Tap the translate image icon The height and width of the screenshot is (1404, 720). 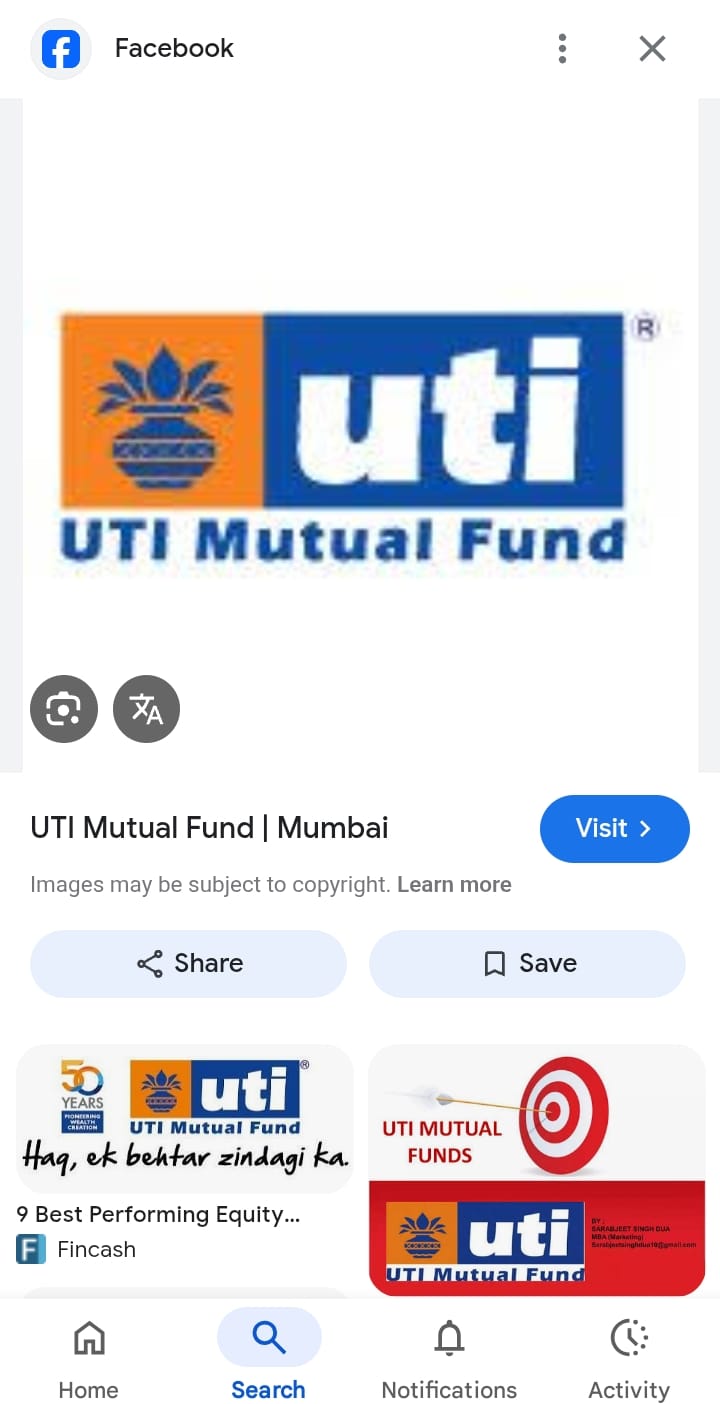click(146, 709)
